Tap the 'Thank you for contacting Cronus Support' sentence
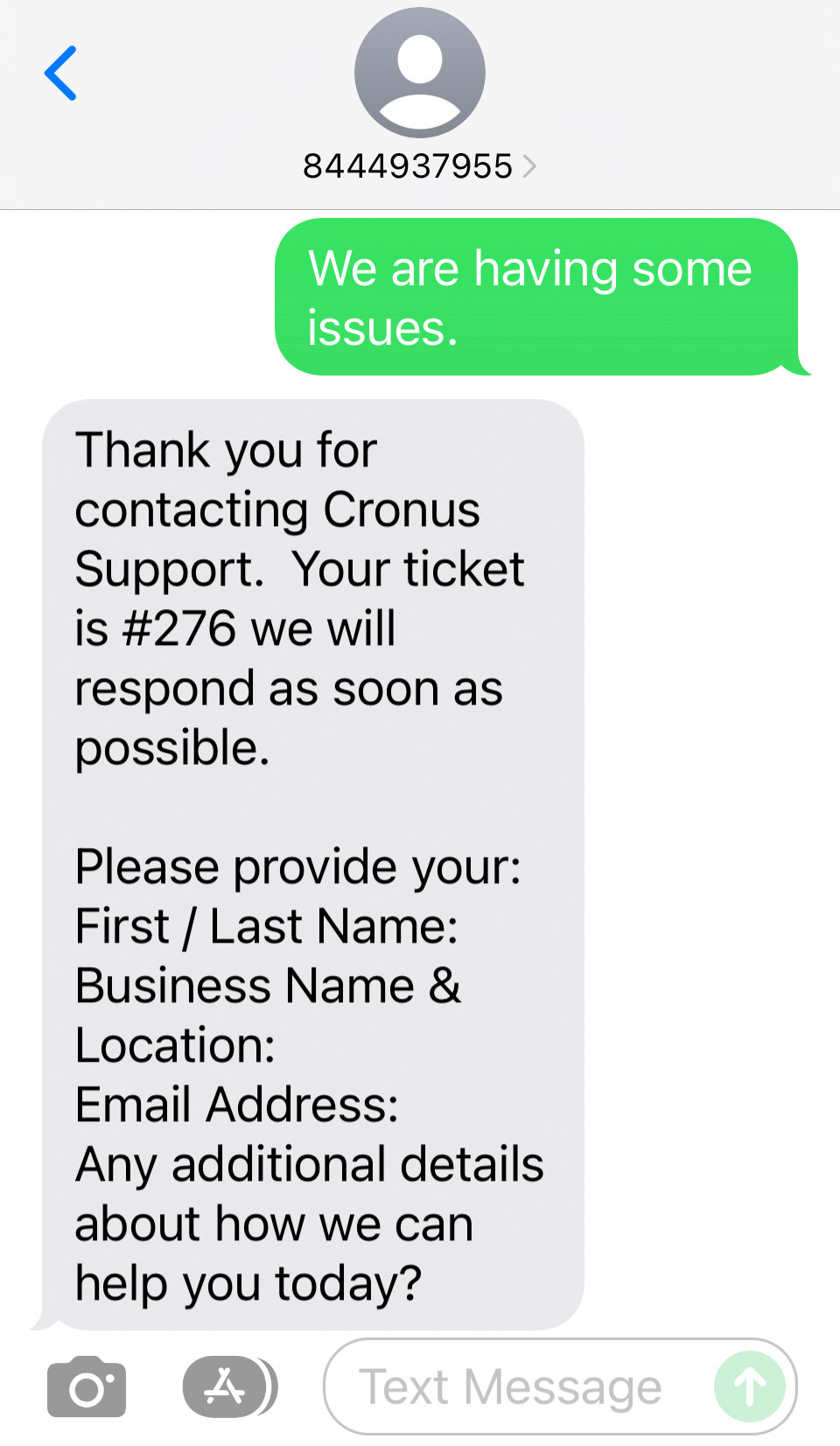The height and width of the screenshot is (1446, 840). [297, 508]
